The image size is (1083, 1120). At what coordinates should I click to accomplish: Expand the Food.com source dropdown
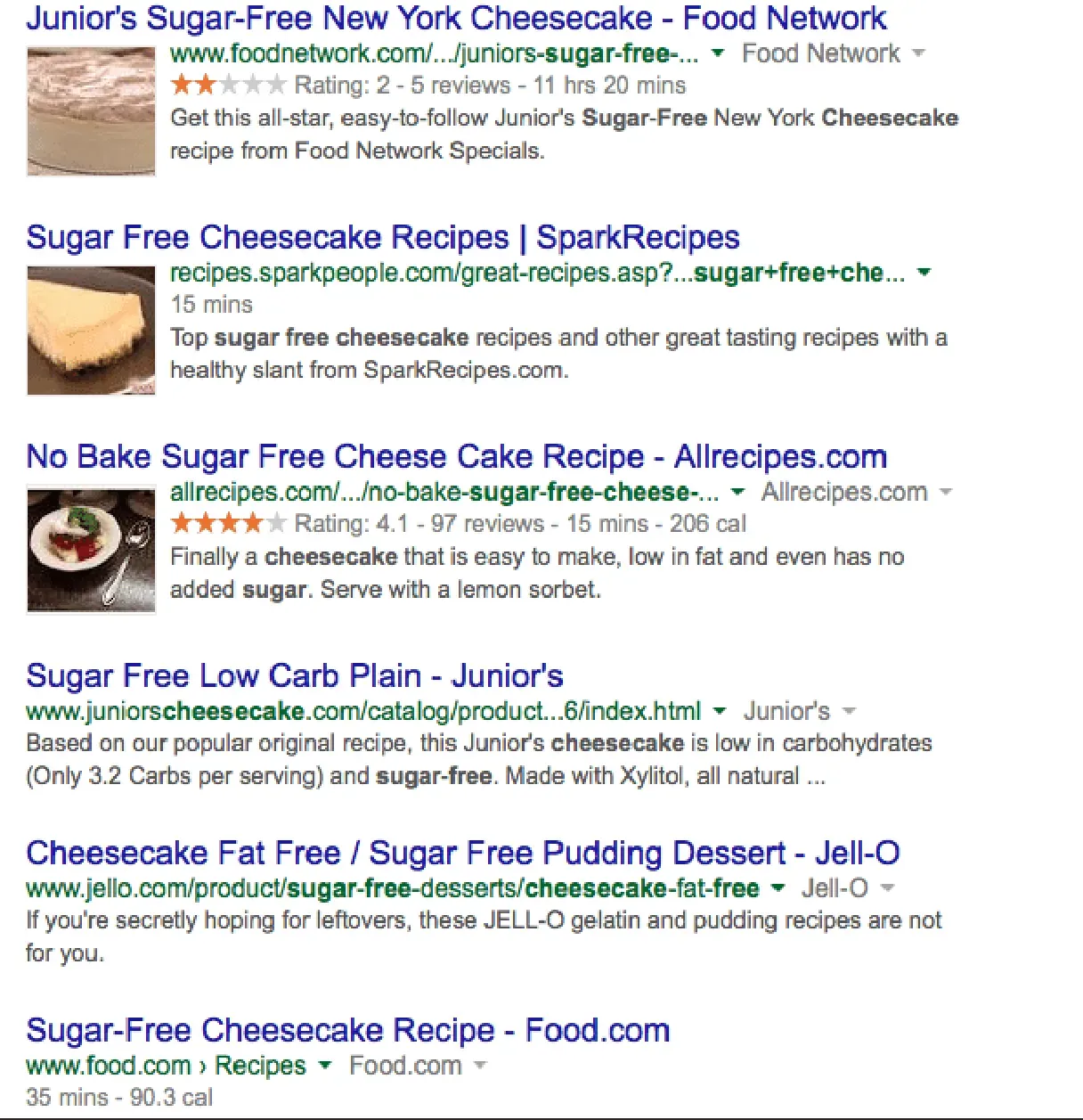point(480,1066)
